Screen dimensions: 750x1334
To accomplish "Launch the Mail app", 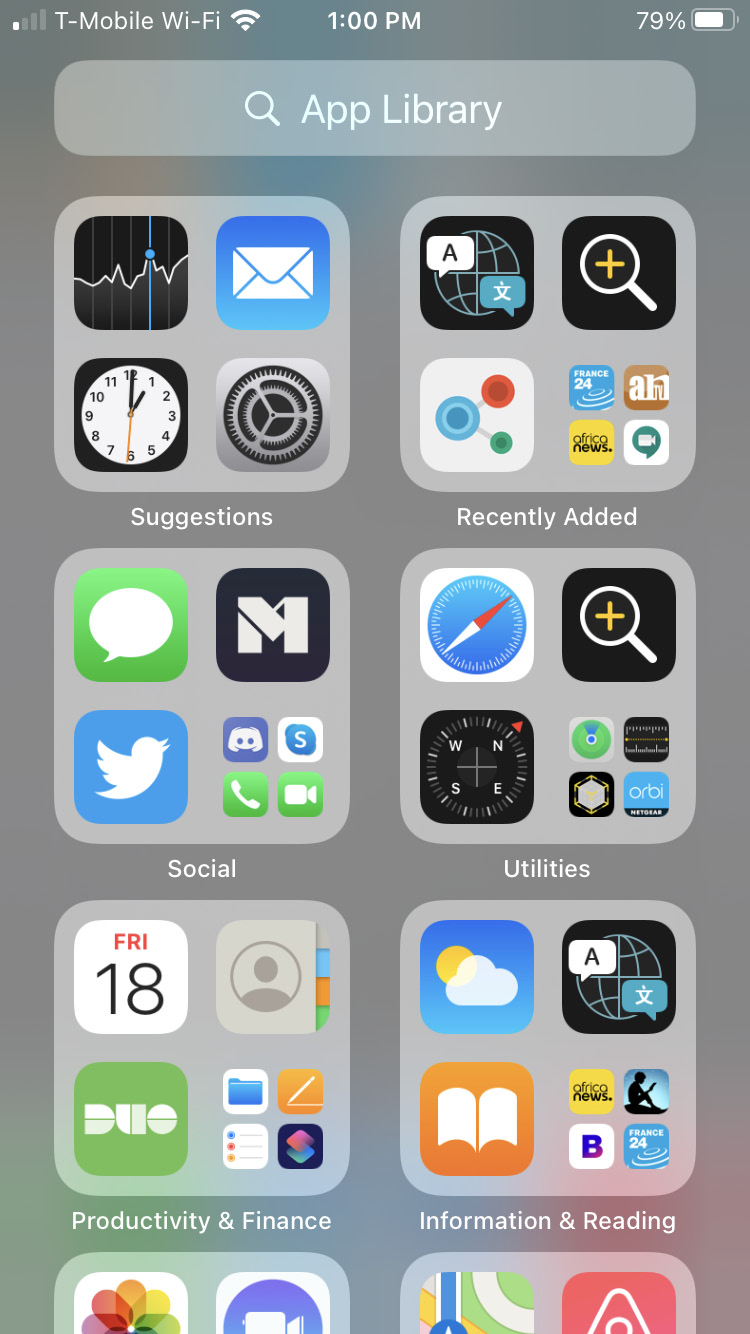I will click(273, 273).
